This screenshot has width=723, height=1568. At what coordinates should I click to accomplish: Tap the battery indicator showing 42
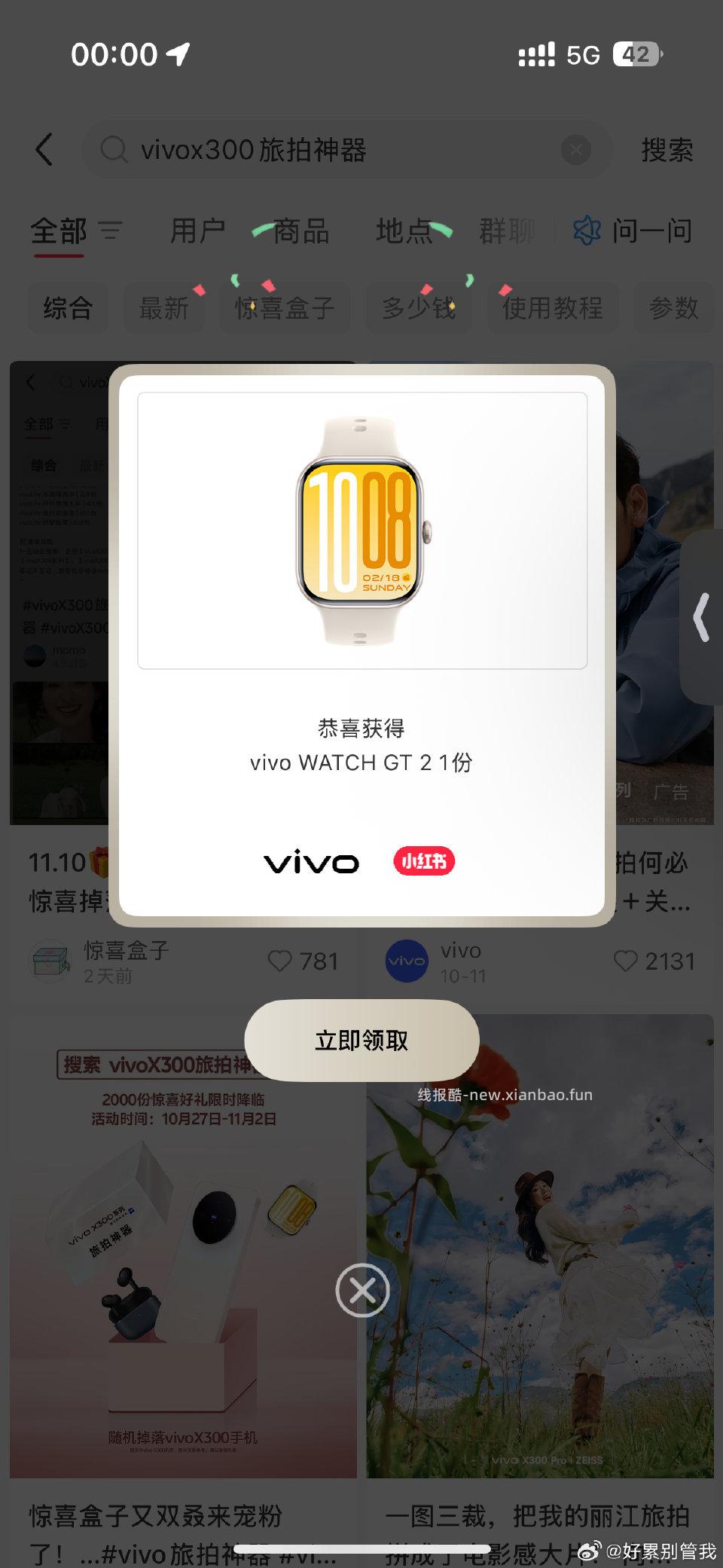(636, 53)
